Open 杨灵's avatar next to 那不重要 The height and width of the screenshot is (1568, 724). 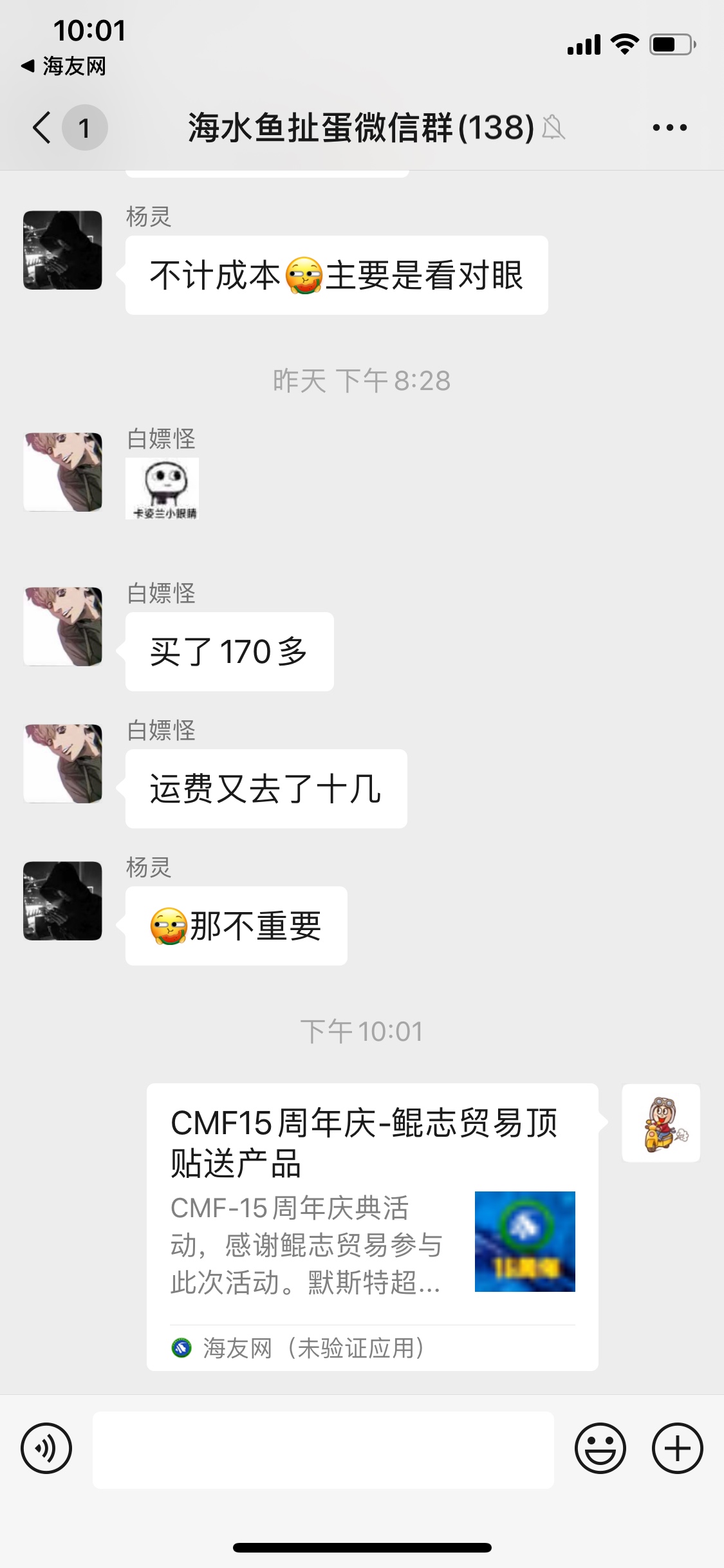(x=62, y=901)
